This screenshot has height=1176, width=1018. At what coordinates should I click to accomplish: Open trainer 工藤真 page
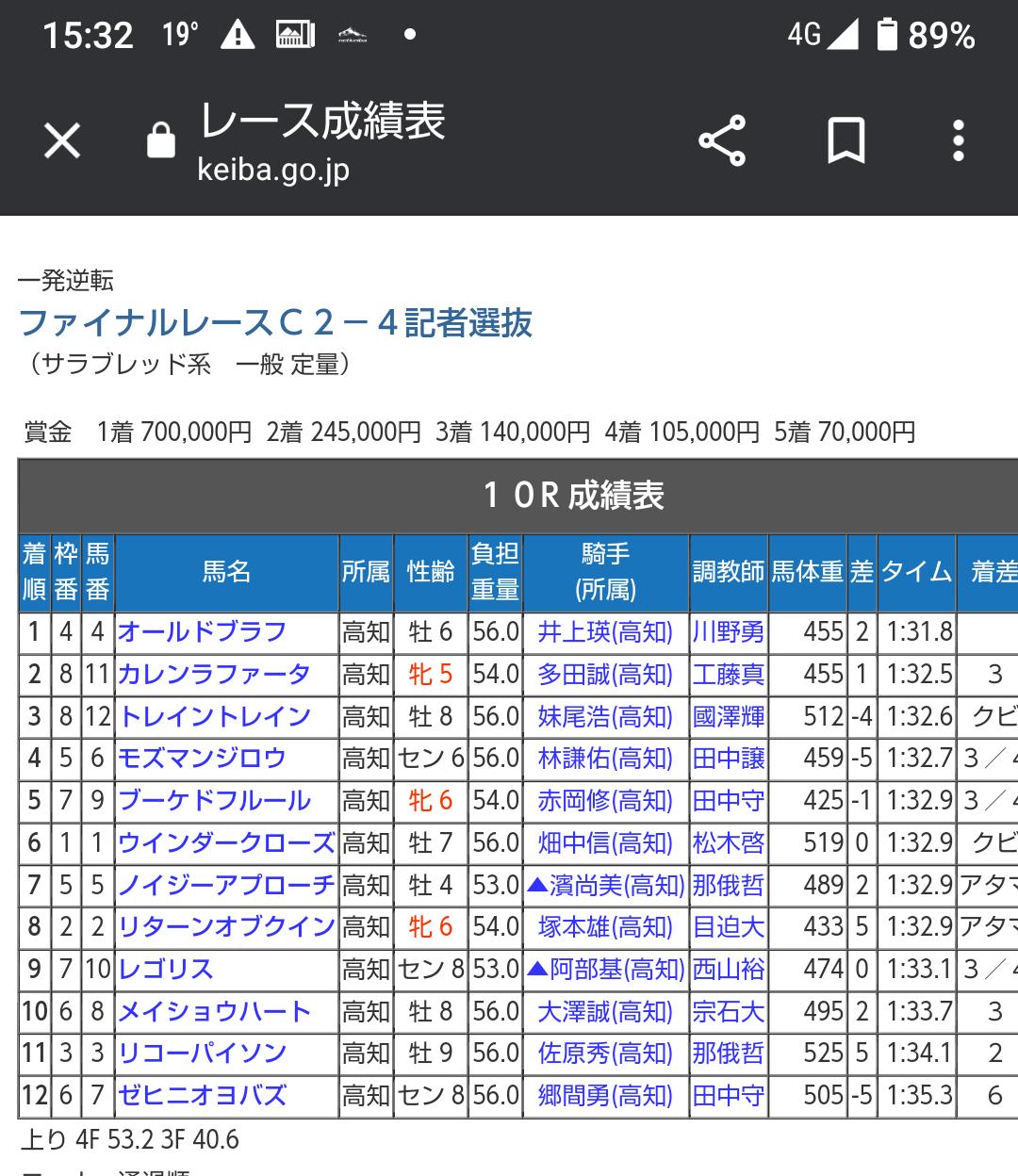point(728,675)
